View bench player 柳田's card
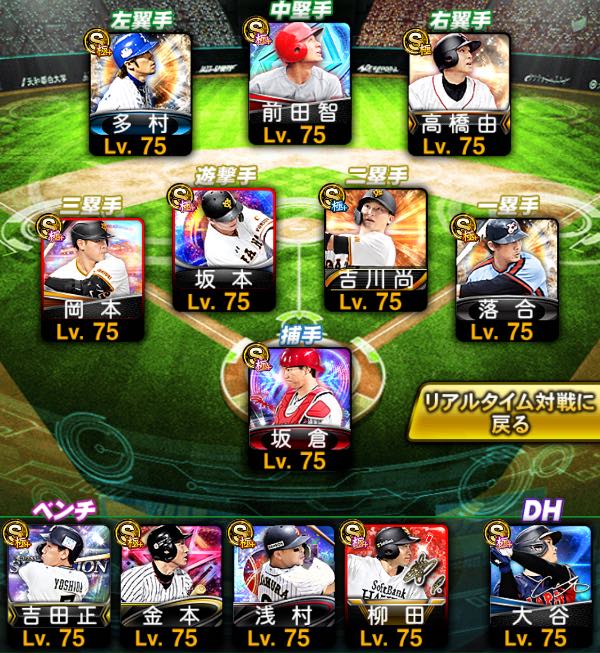 click(x=389, y=582)
